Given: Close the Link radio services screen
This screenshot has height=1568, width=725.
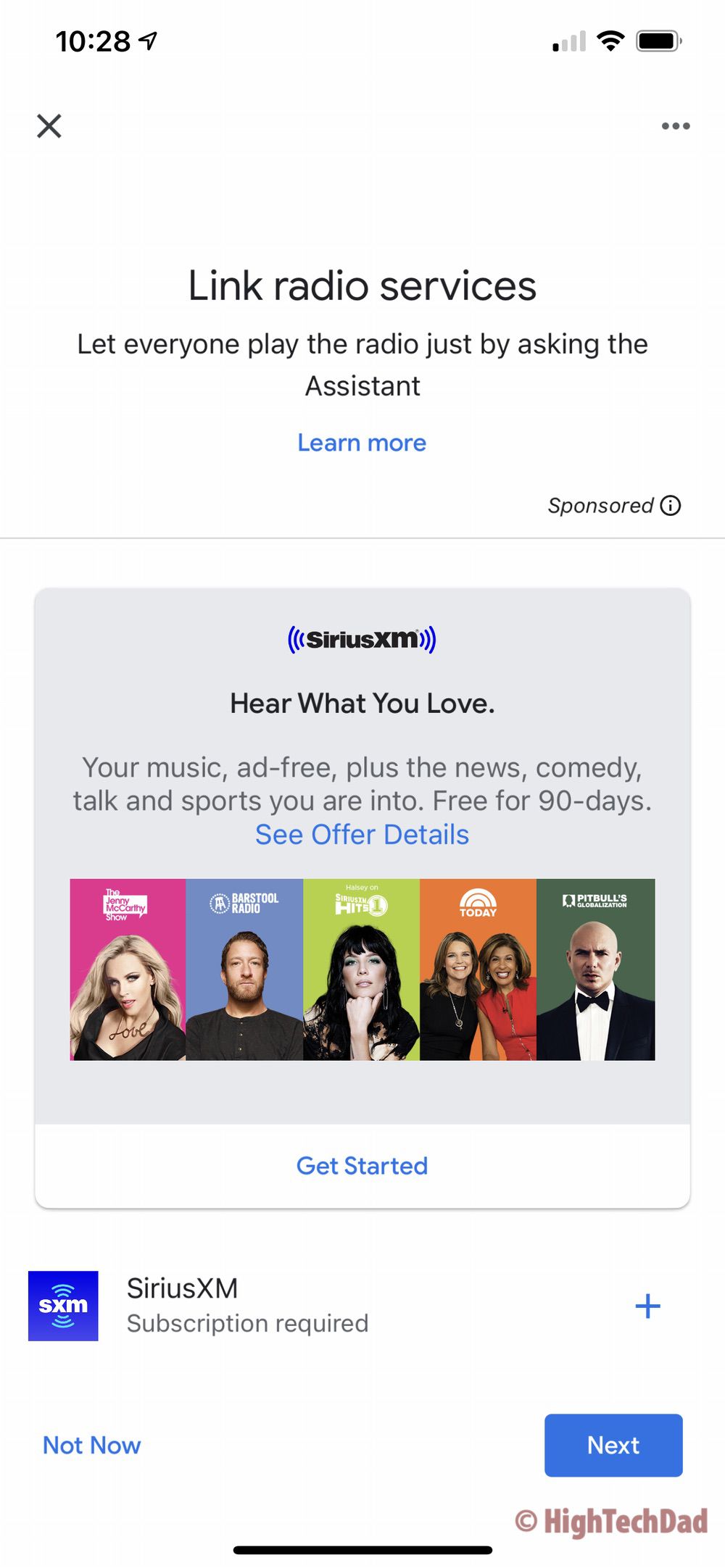Looking at the screenshot, I should click(49, 126).
